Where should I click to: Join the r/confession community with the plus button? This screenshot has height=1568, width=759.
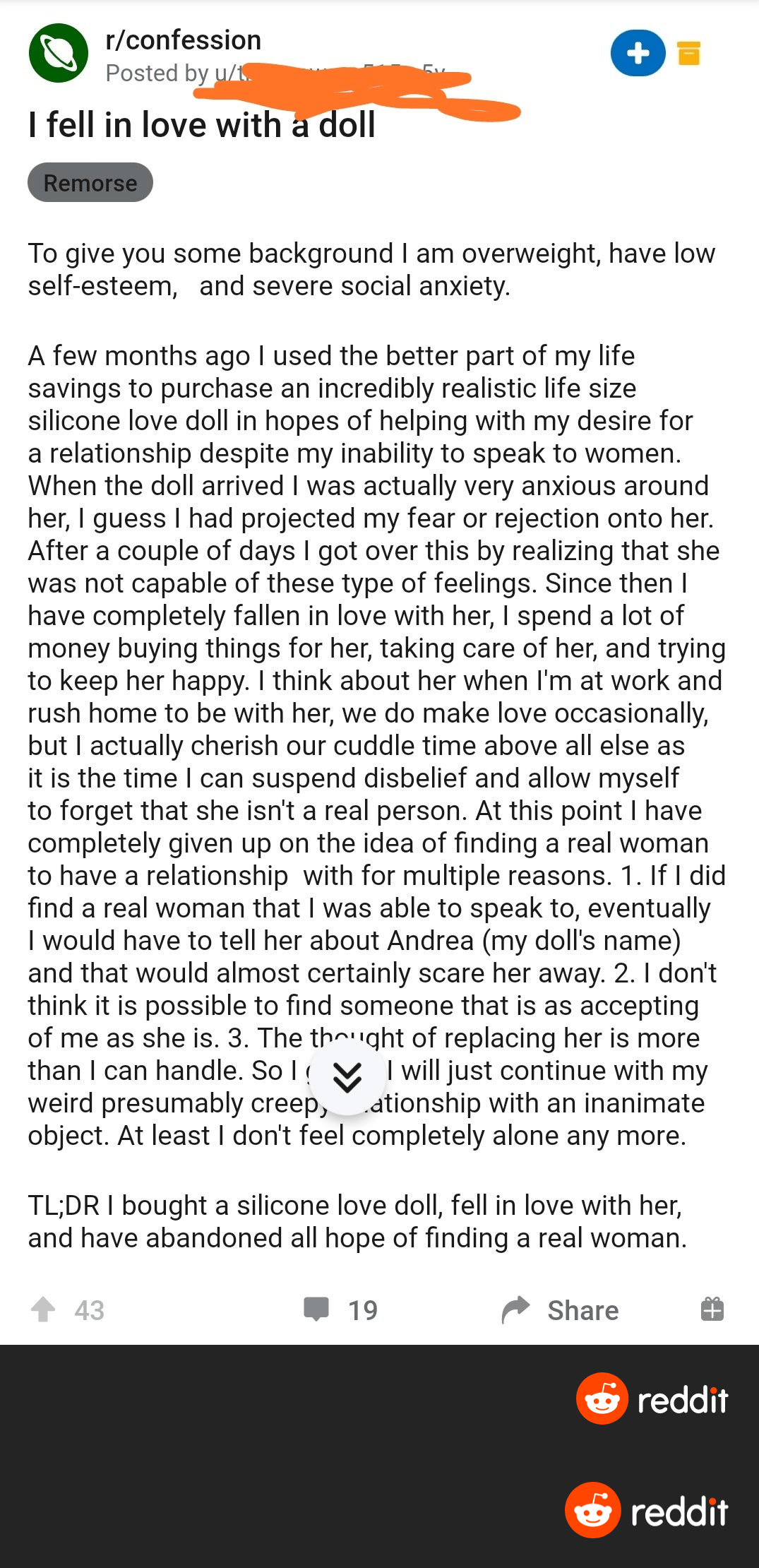pyautogui.click(x=638, y=53)
